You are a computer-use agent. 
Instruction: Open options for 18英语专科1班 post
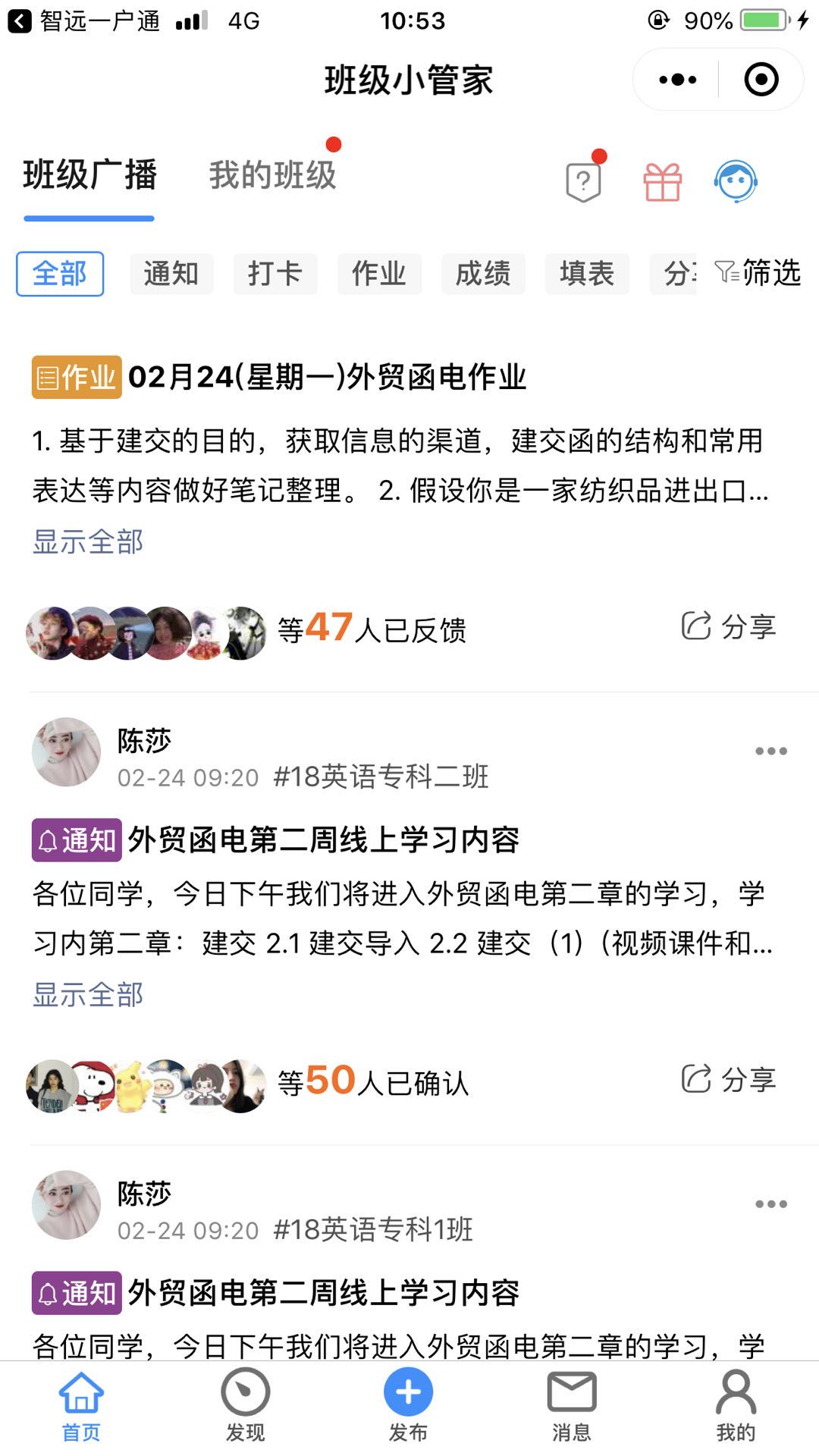coord(770,1203)
